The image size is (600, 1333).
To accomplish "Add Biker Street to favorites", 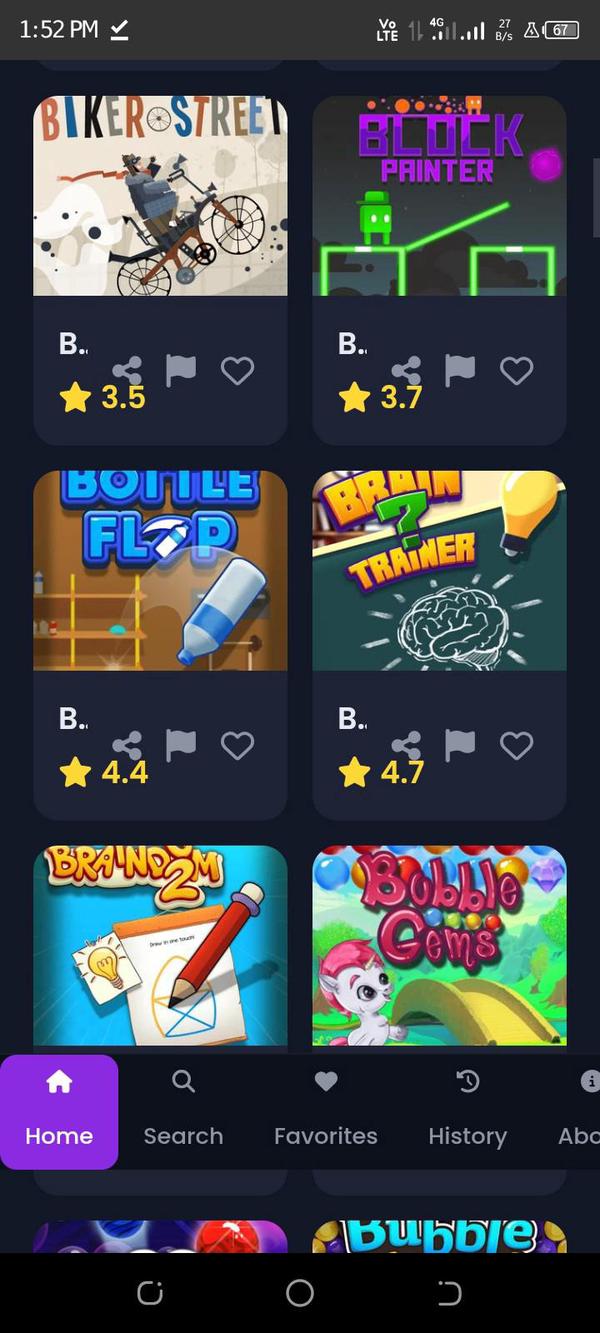I will point(237,372).
